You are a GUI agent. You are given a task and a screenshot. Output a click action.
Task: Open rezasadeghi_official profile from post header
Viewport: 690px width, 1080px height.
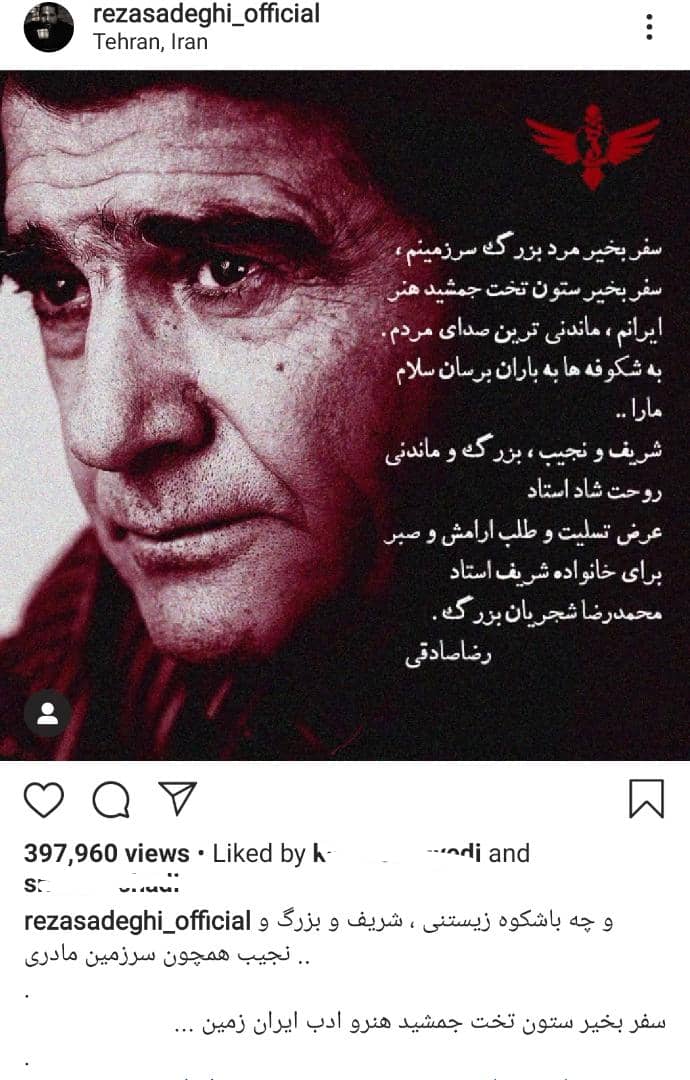[206, 14]
